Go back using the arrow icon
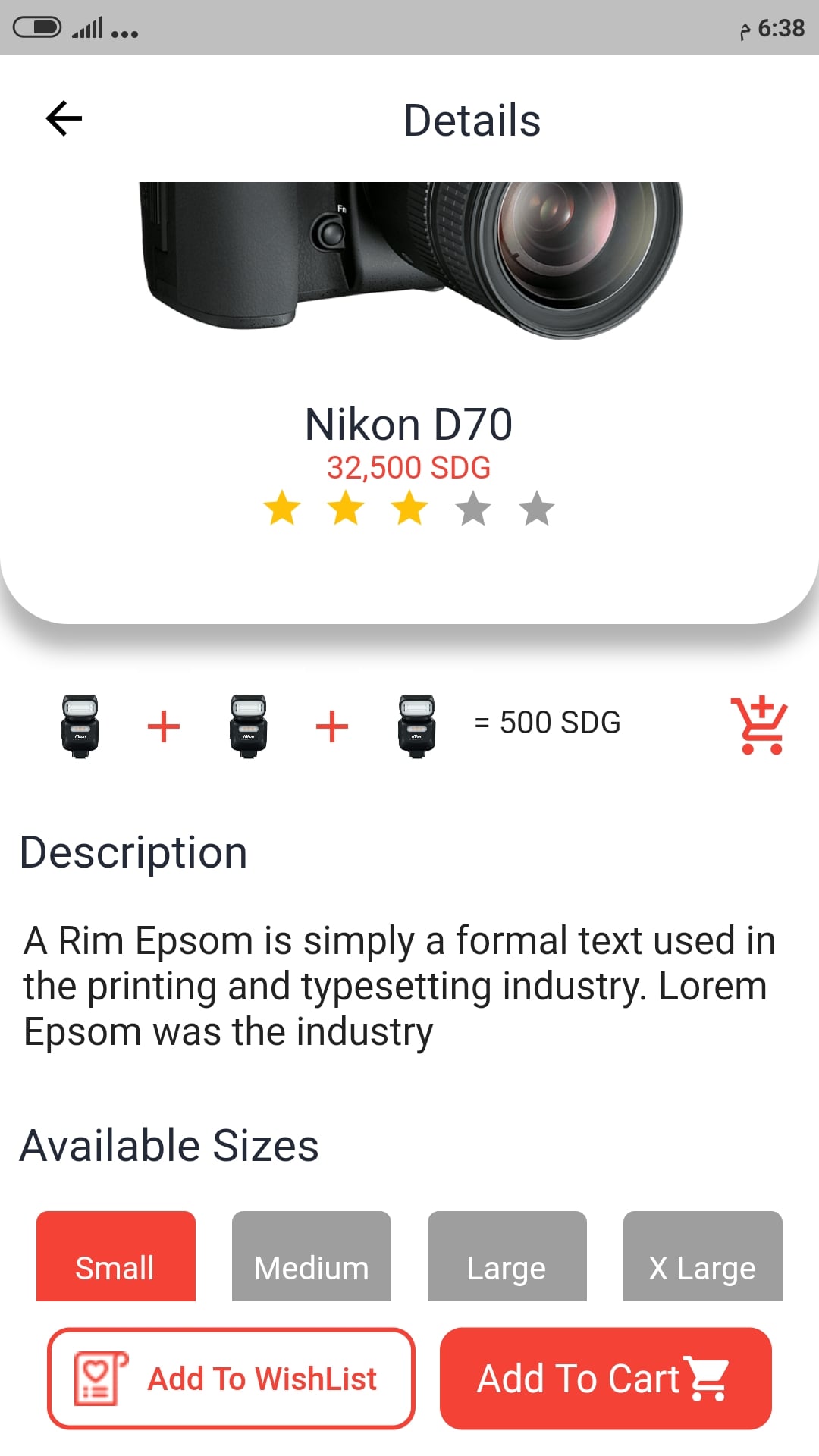Image resolution: width=819 pixels, height=1456 pixels. point(64,118)
